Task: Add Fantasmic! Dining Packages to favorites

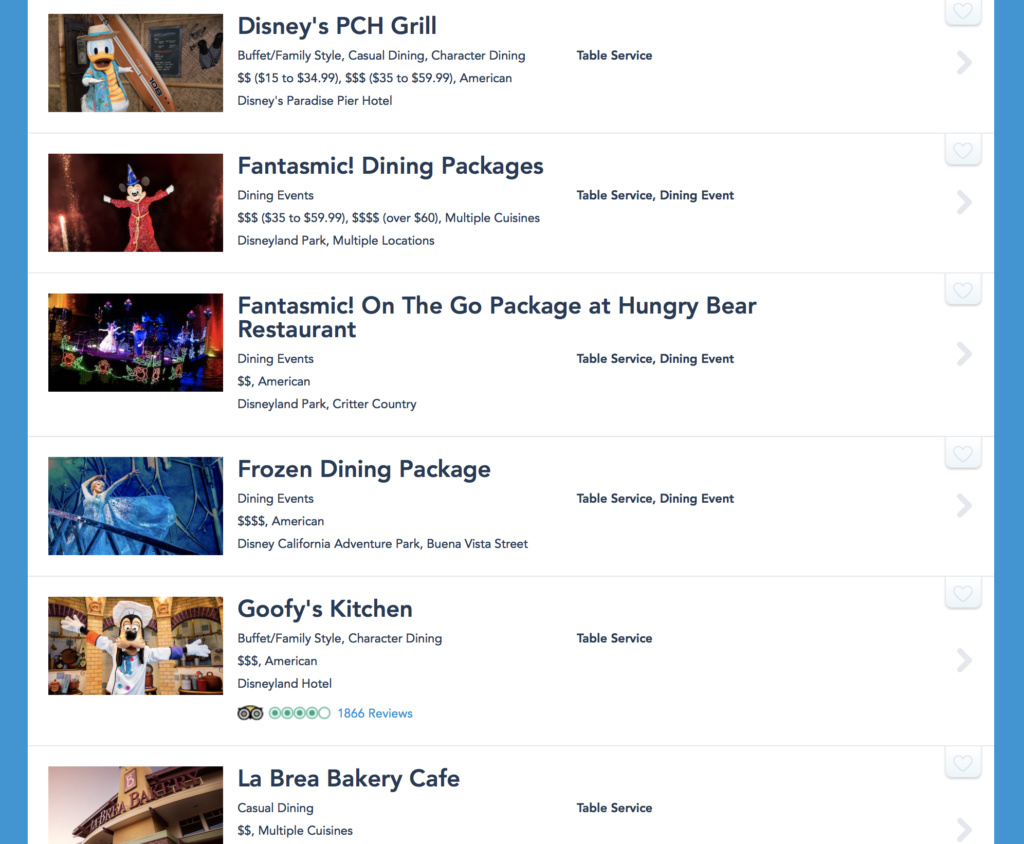Action: pos(962,151)
